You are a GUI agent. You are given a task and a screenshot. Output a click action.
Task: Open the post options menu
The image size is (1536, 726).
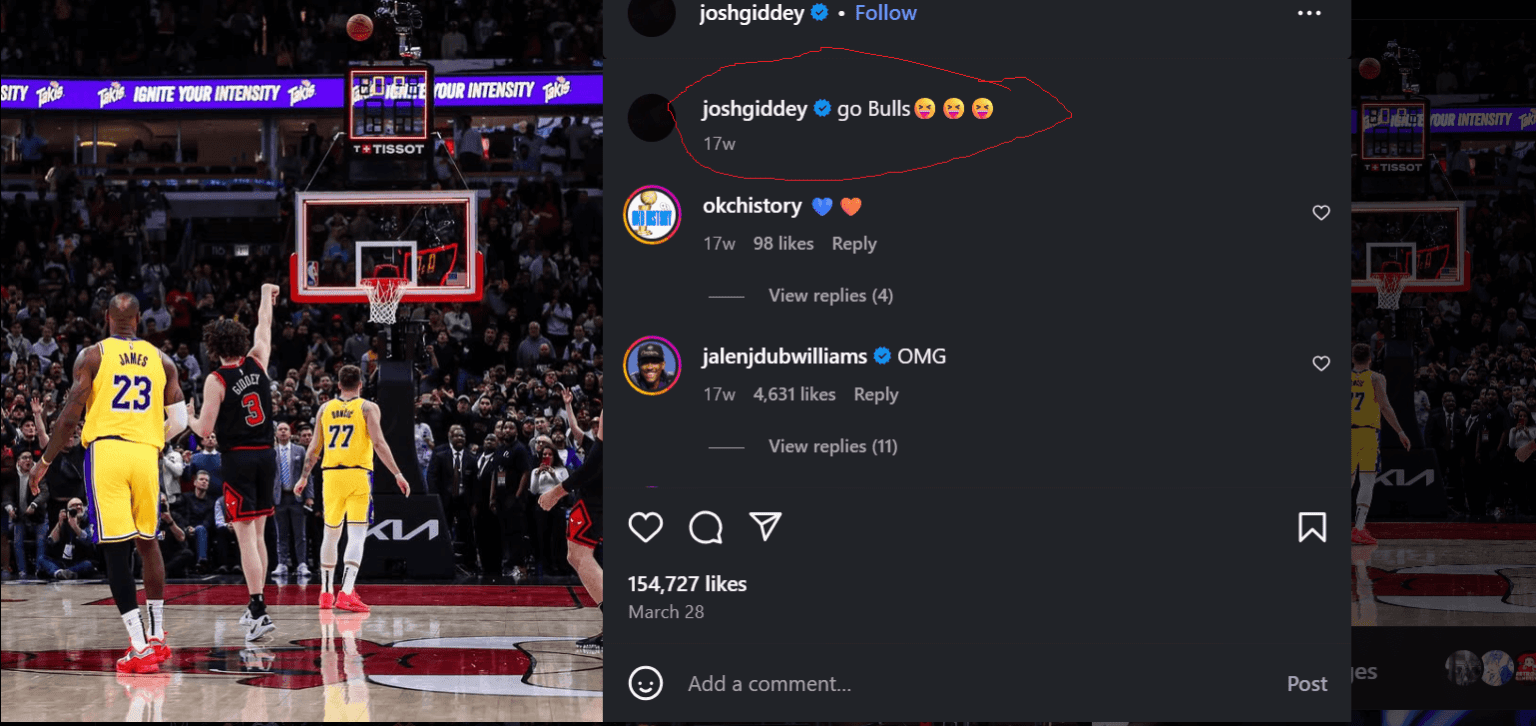point(1309,13)
